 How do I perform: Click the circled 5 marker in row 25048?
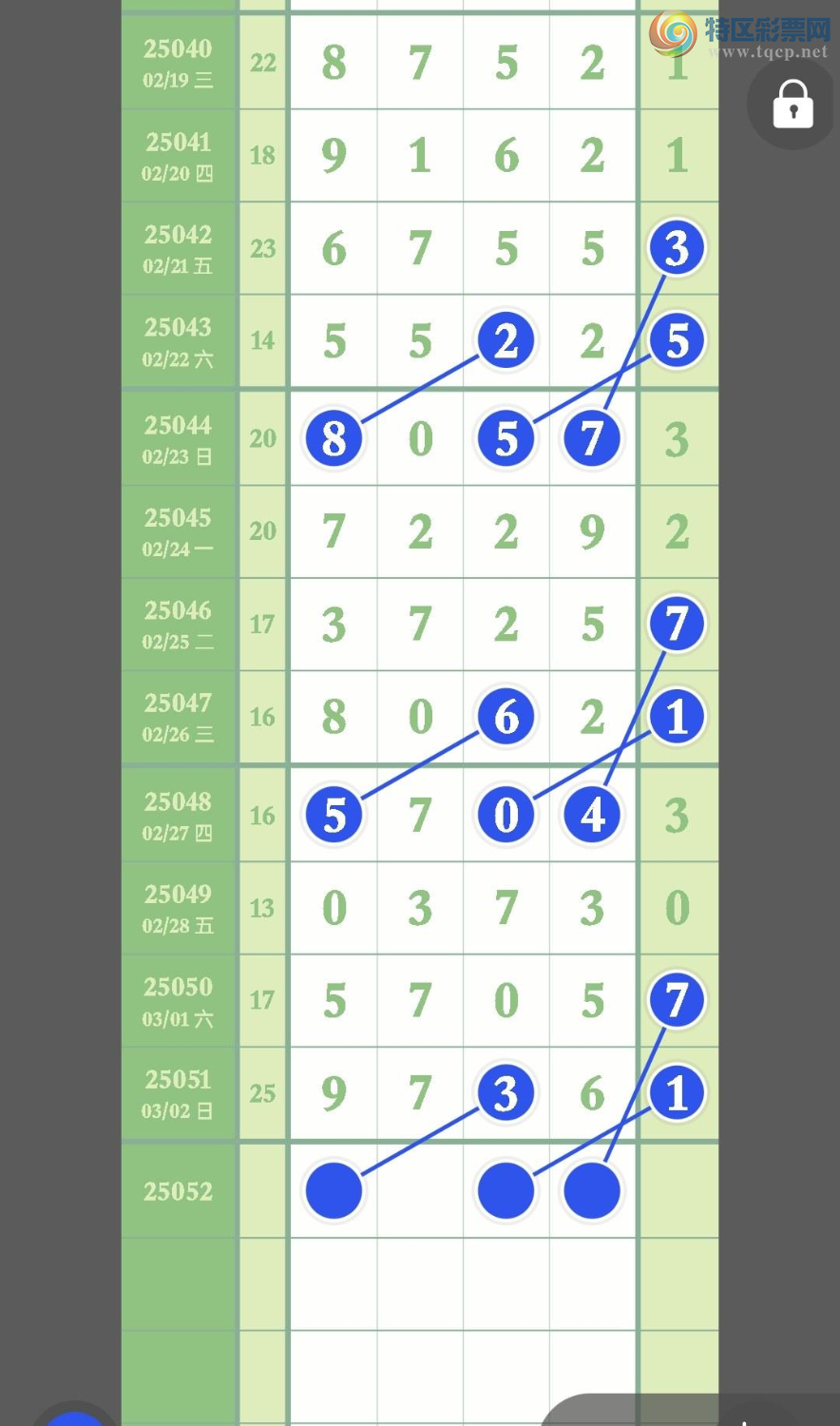tap(333, 815)
